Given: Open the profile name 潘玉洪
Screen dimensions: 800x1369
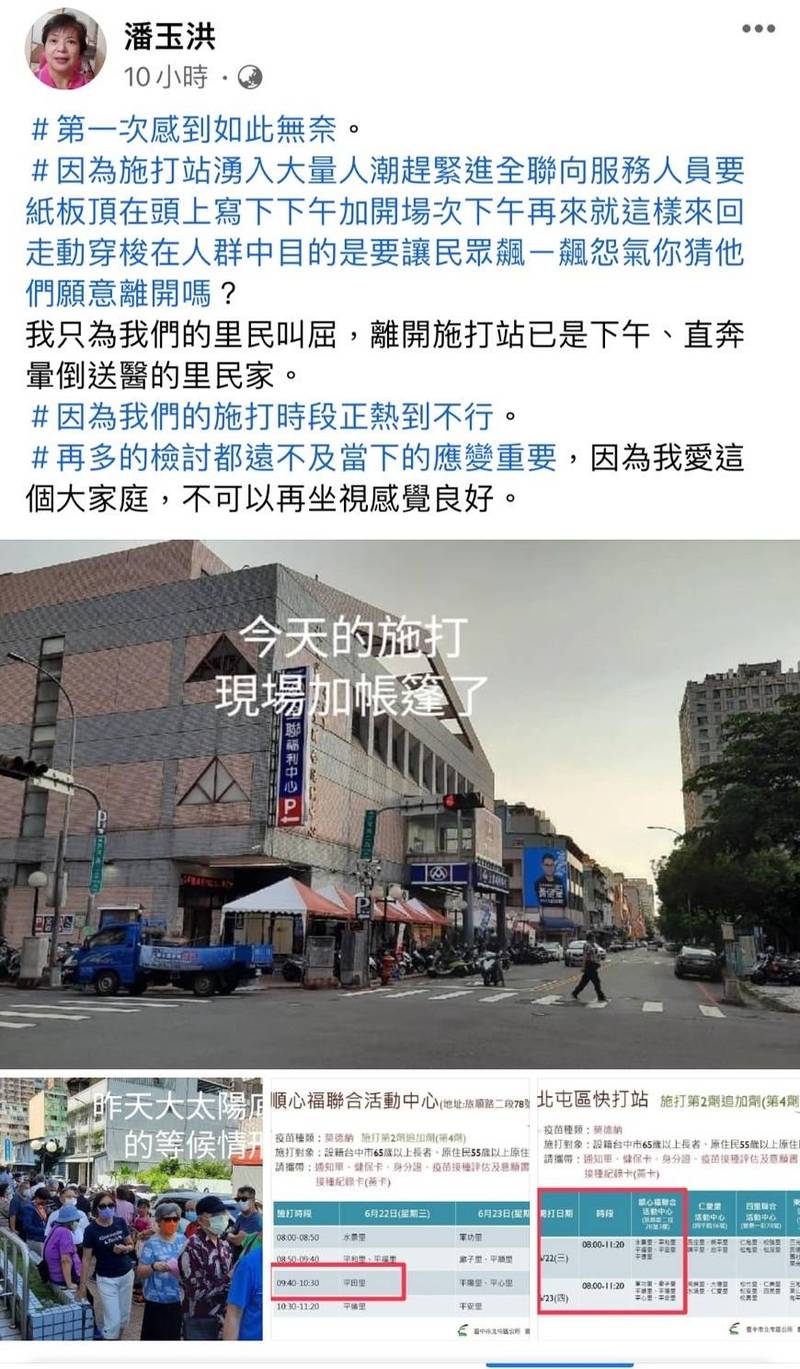Looking at the screenshot, I should (169, 37).
